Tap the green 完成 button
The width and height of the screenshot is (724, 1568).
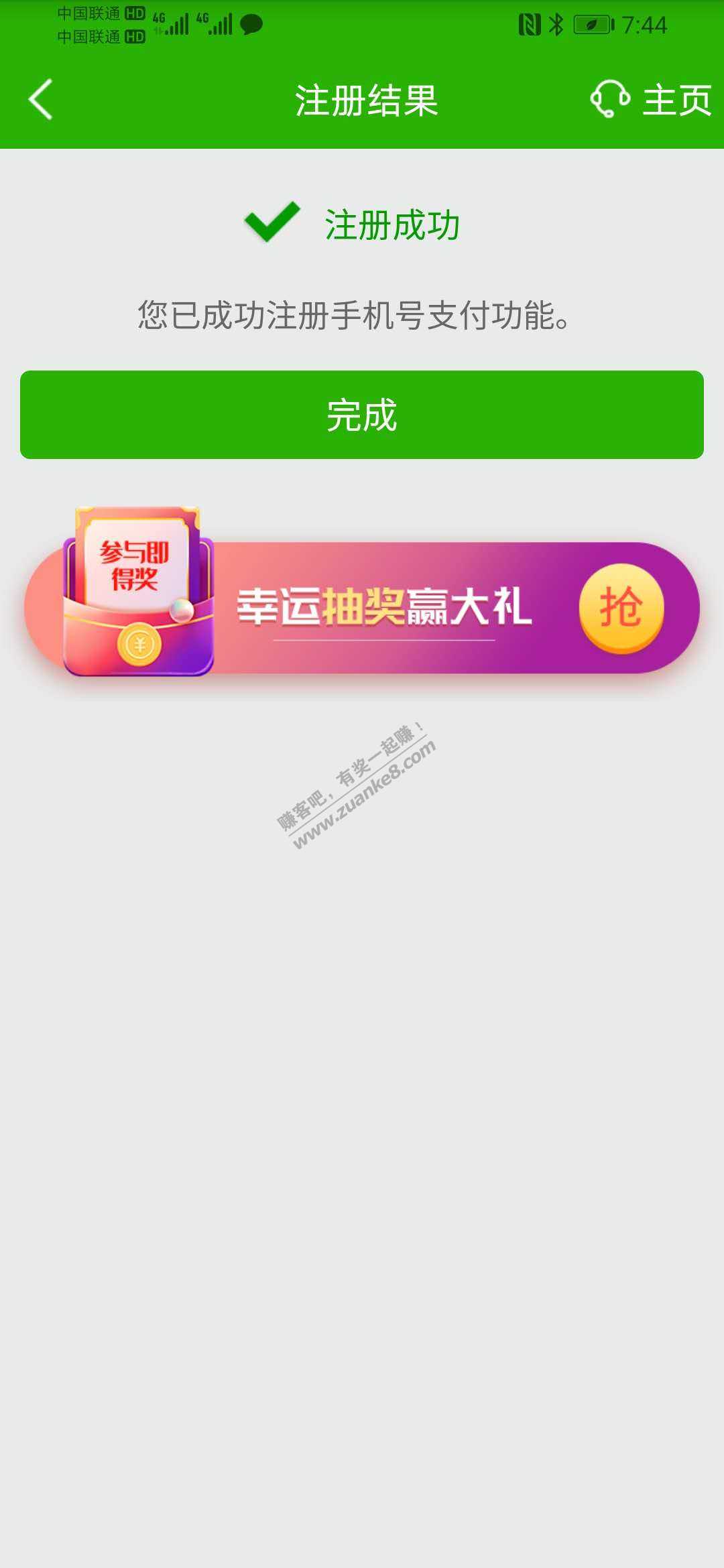362,415
